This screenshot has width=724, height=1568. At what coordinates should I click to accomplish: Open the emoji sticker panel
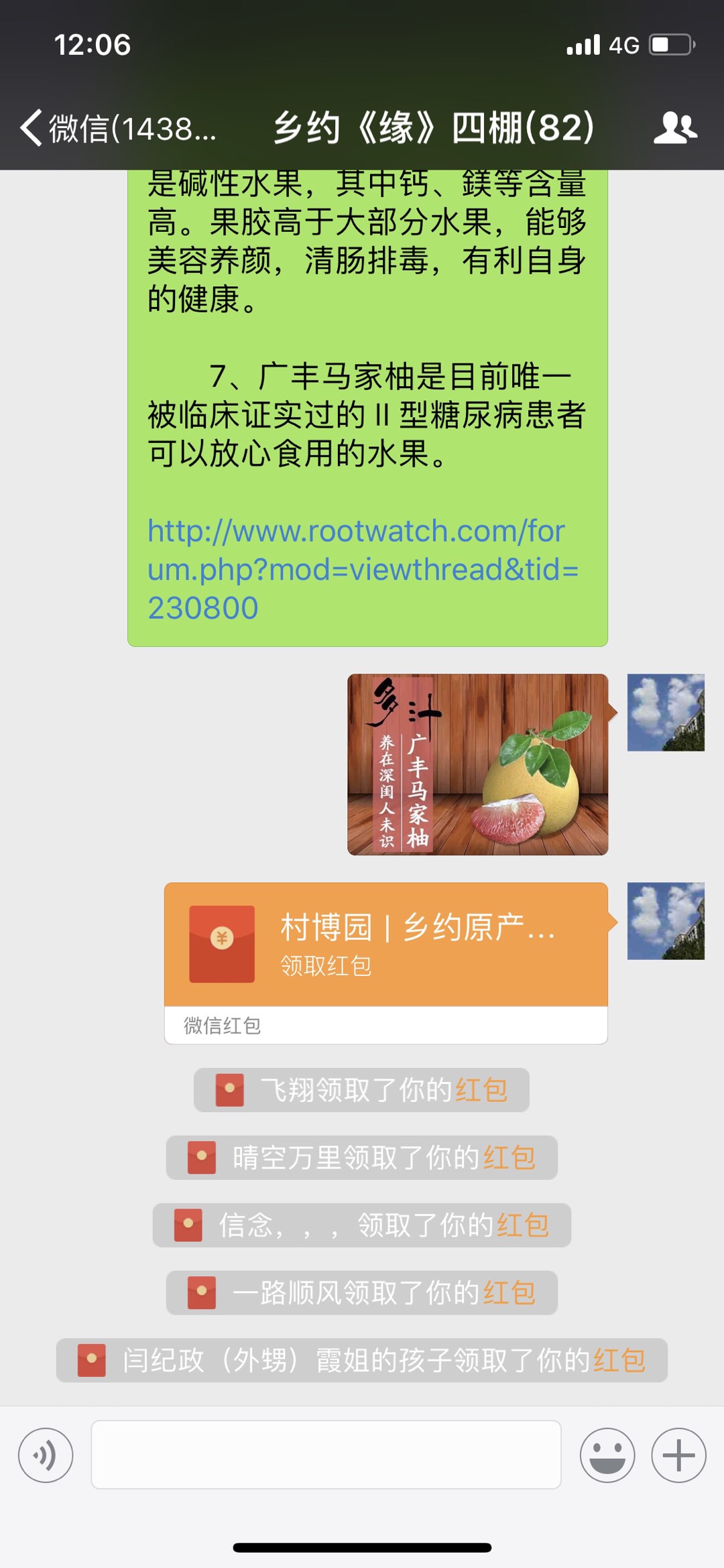pyautogui.click(x=607, y=1455)
